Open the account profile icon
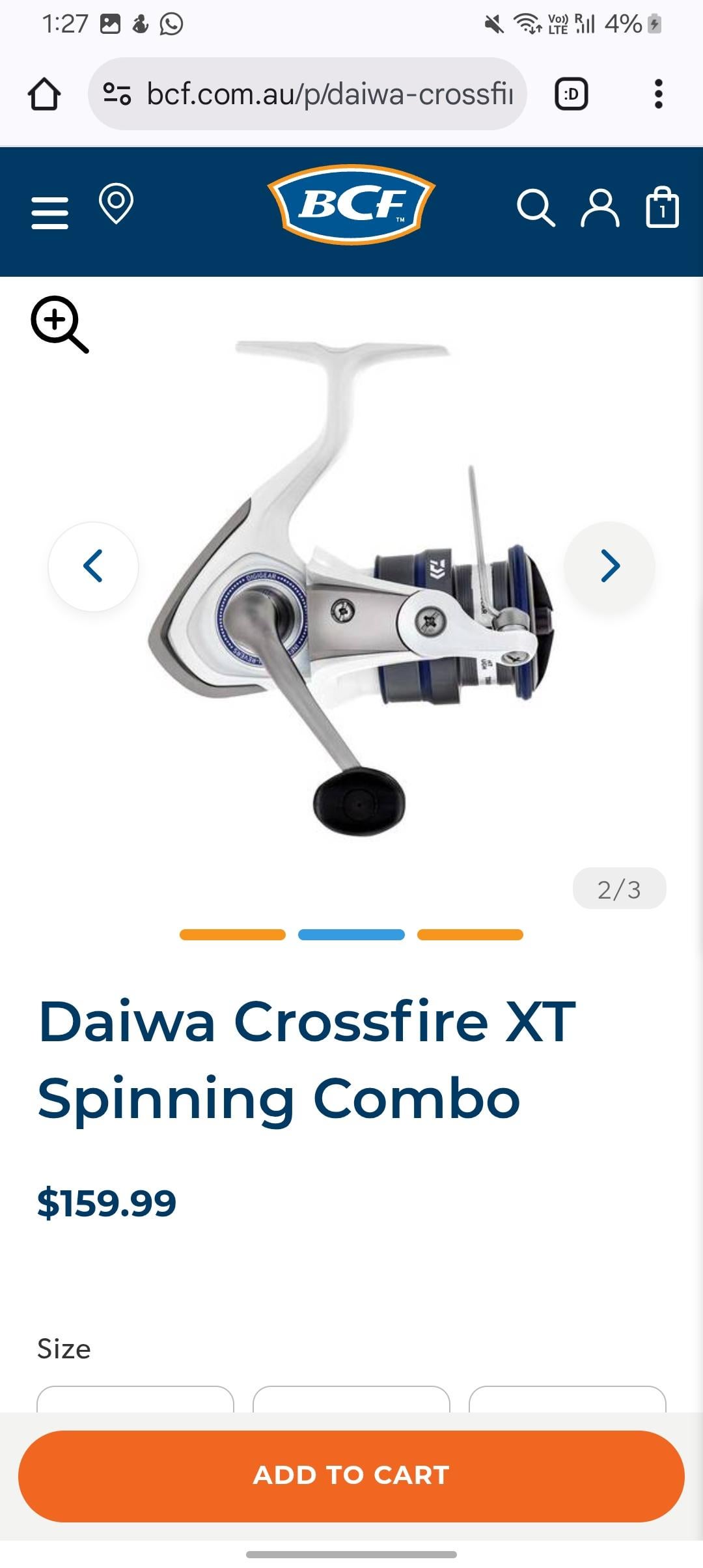Image resolution: width=703 pixels, height=1568 pixels. (x=600, y=208)
